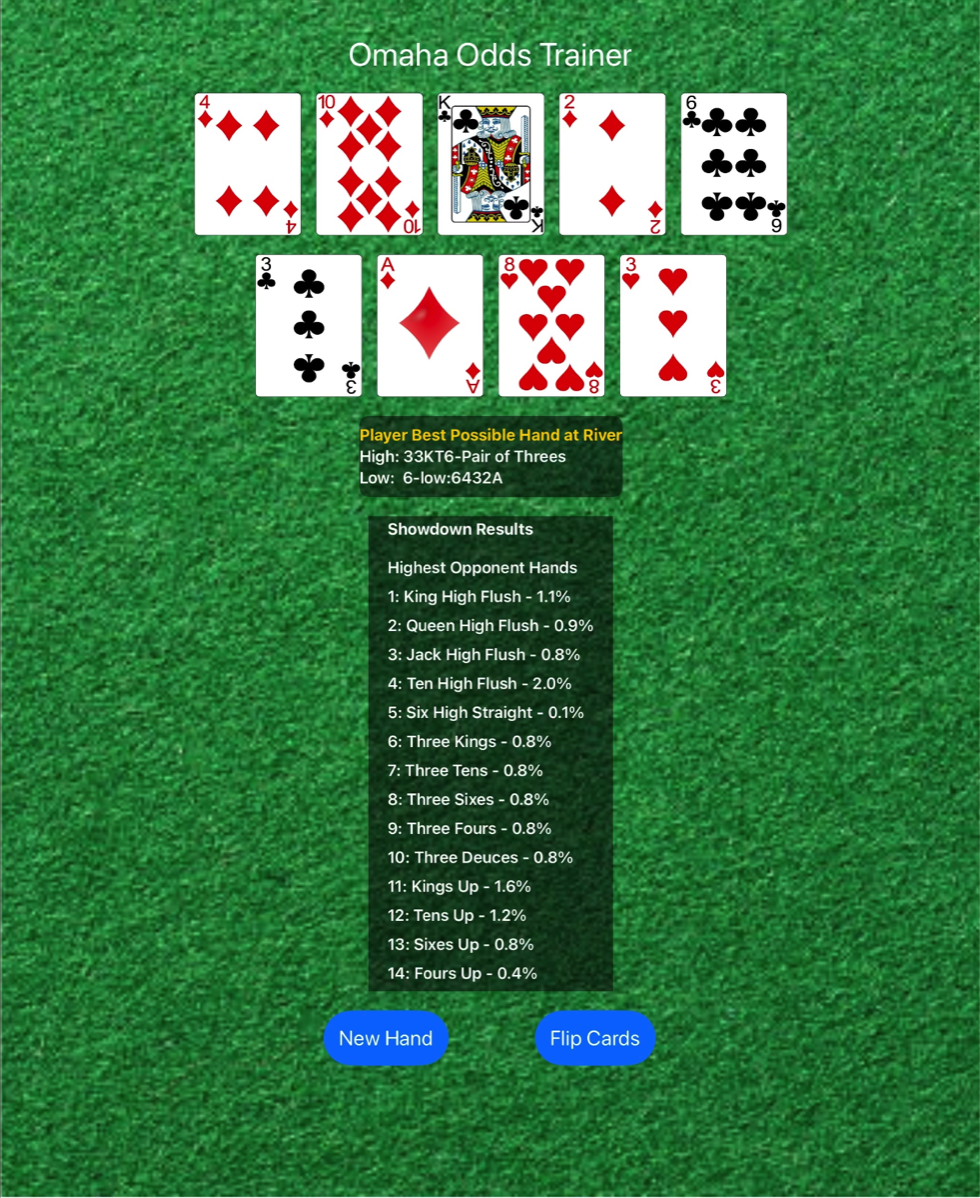Deal a new hand
Viewport: 980px width, 1198px height.
click(385, 1038)
